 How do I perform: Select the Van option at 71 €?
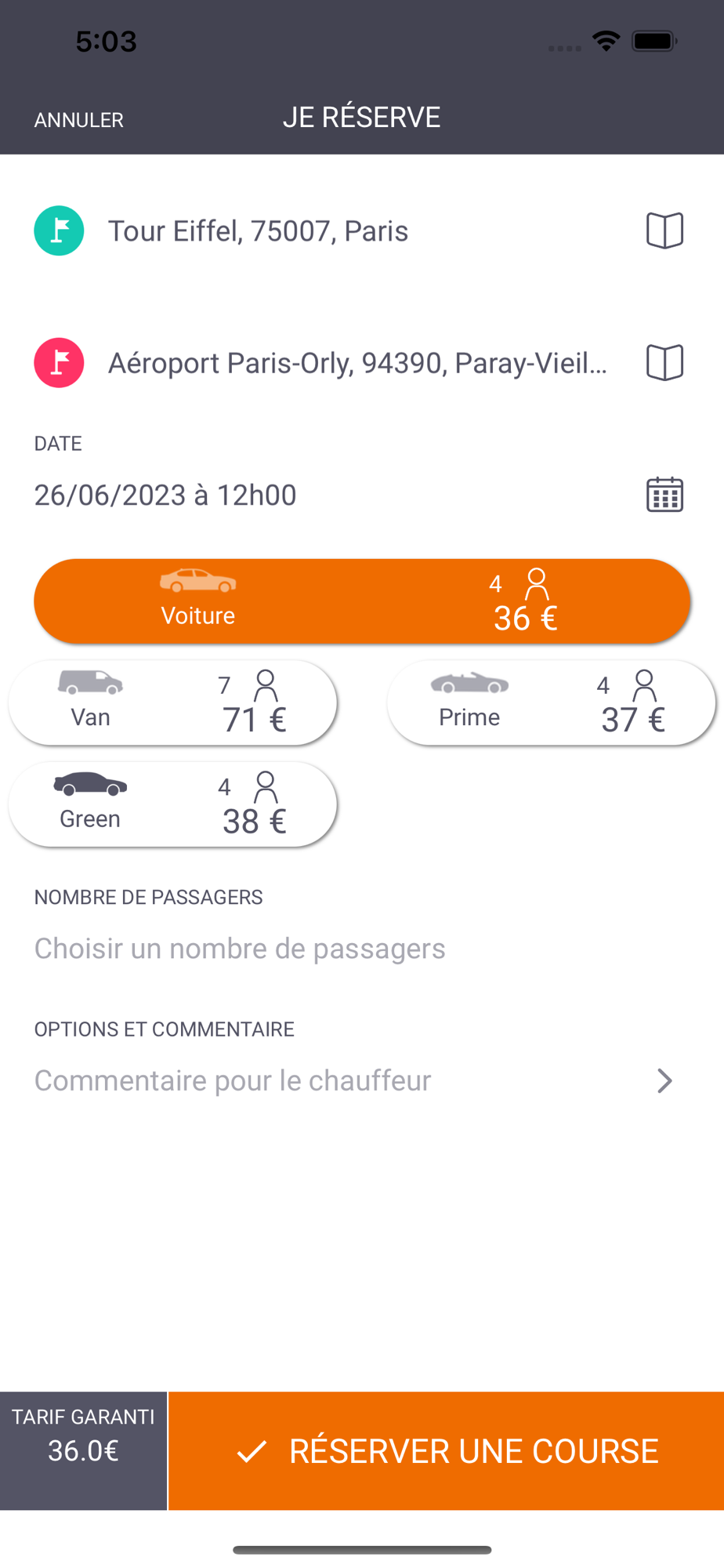pos(172,702)
